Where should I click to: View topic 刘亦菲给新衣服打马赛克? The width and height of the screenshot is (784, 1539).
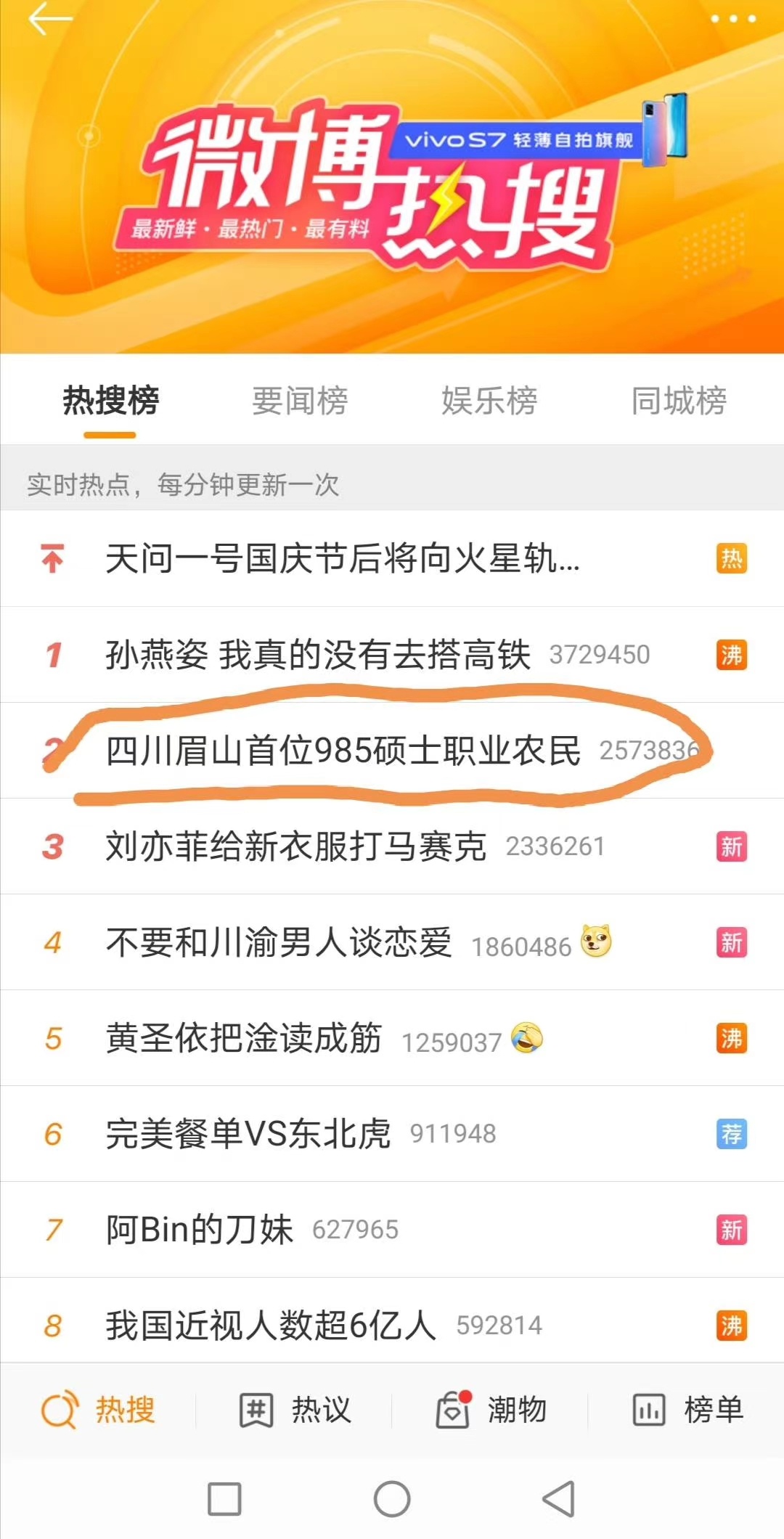tap(296, 846)
